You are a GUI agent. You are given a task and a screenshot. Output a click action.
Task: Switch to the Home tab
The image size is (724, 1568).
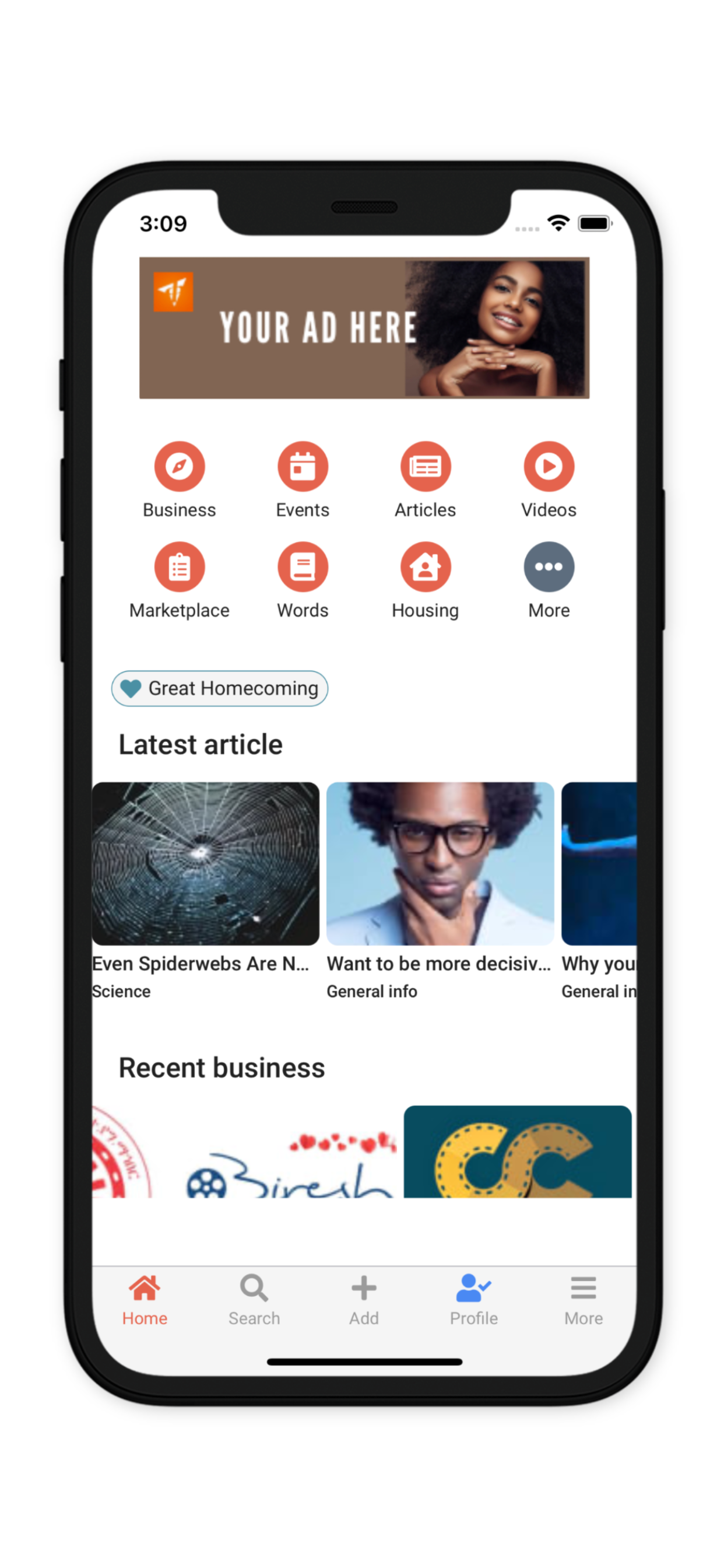tap(145, 1300)
